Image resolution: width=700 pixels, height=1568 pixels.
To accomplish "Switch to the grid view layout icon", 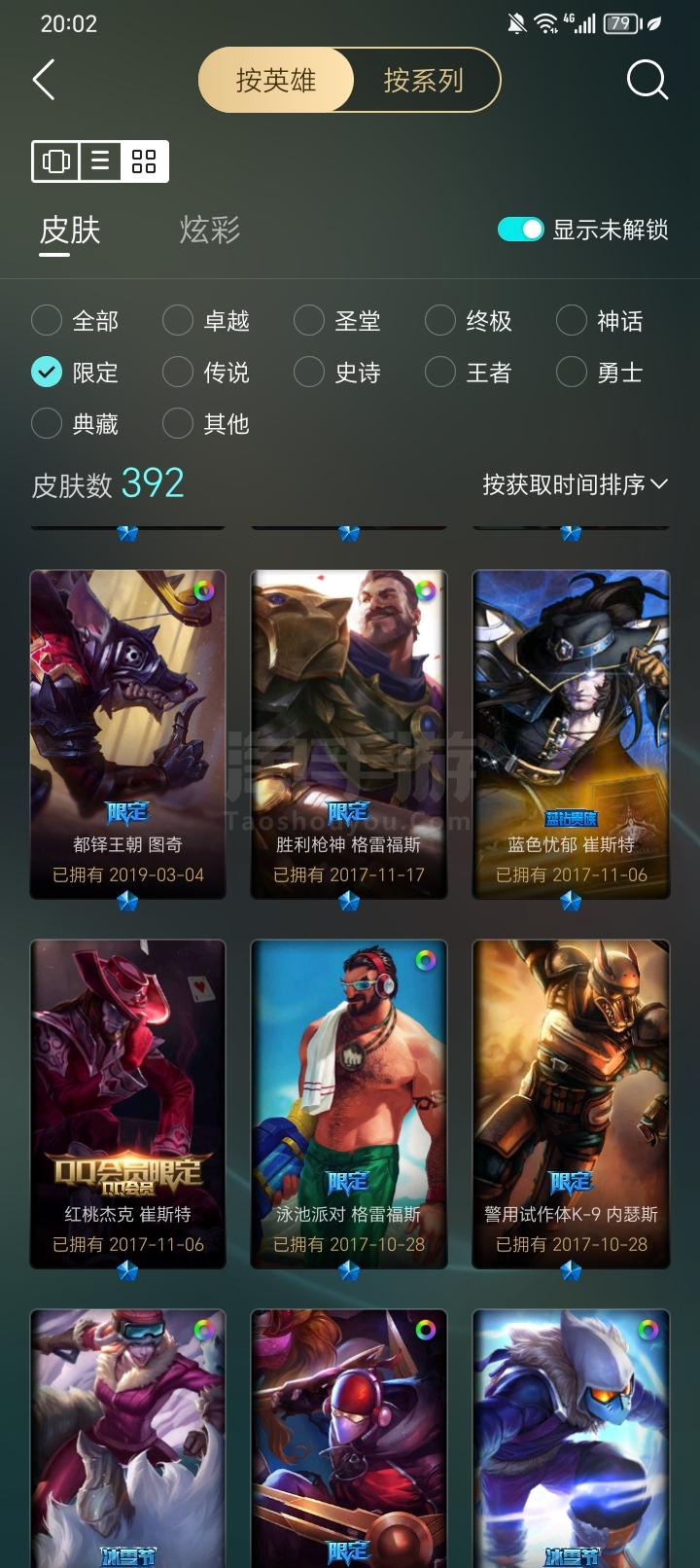I will click(x=144, y=161).
